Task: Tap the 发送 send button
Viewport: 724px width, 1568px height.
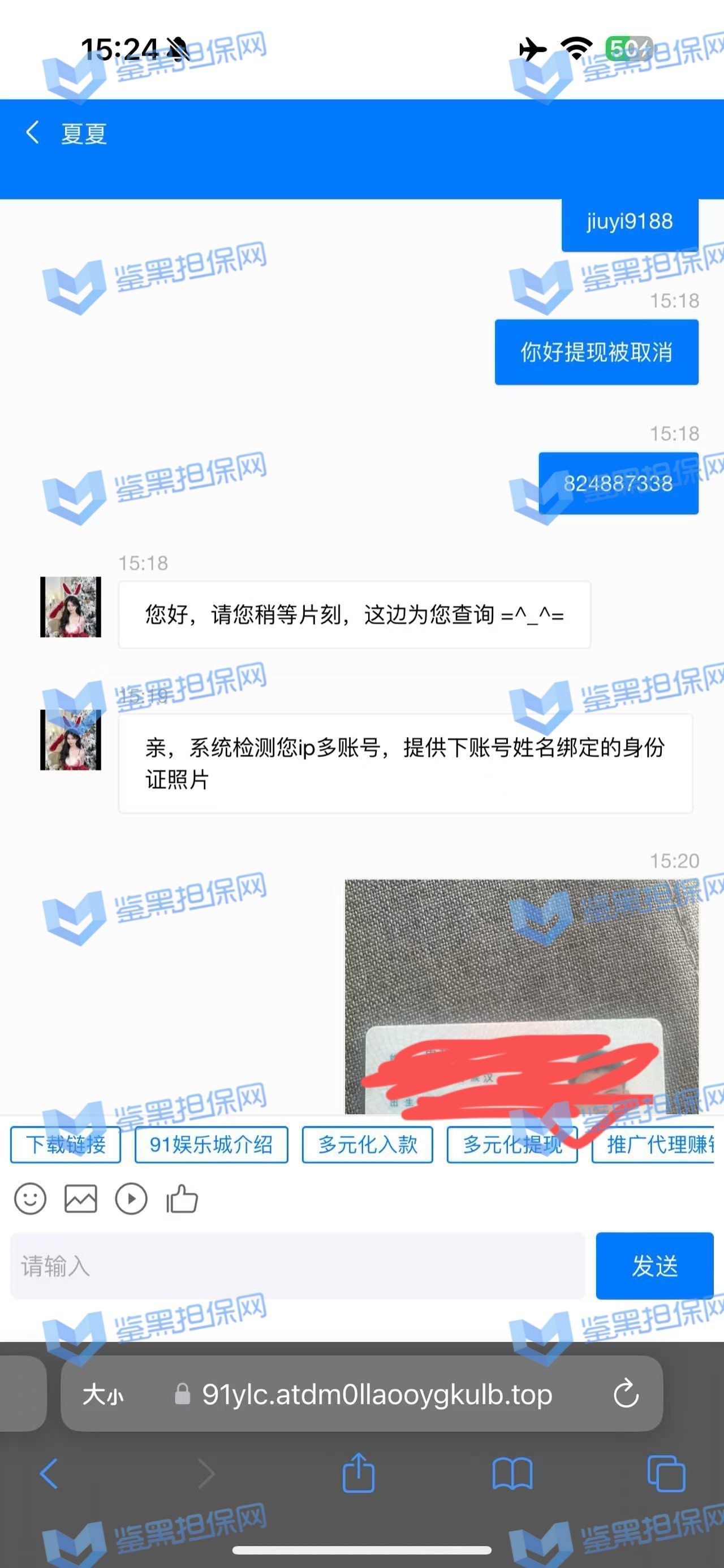Action: [x=654, y=1266]
